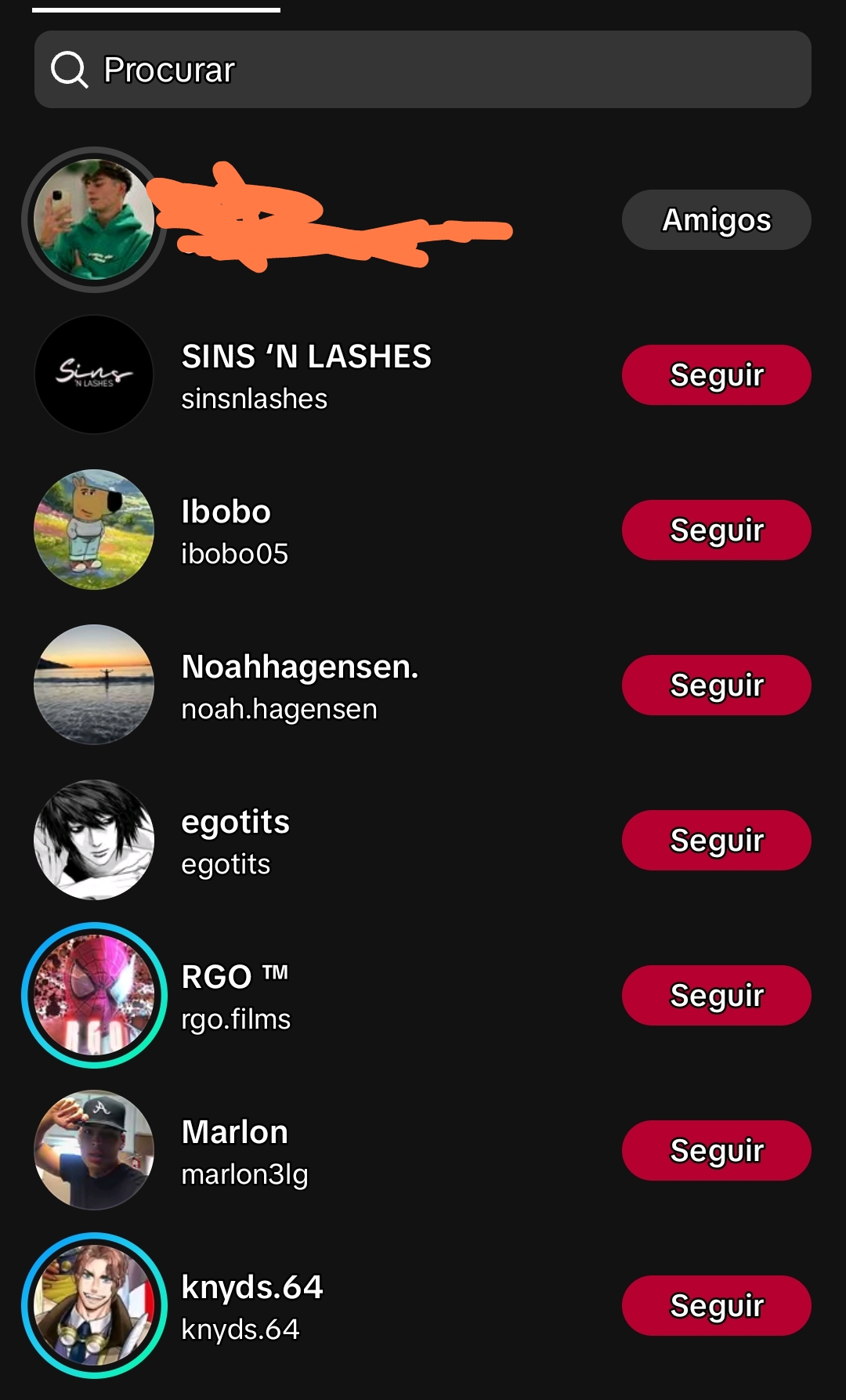Tap the Amigos button

tap(716, 220)
